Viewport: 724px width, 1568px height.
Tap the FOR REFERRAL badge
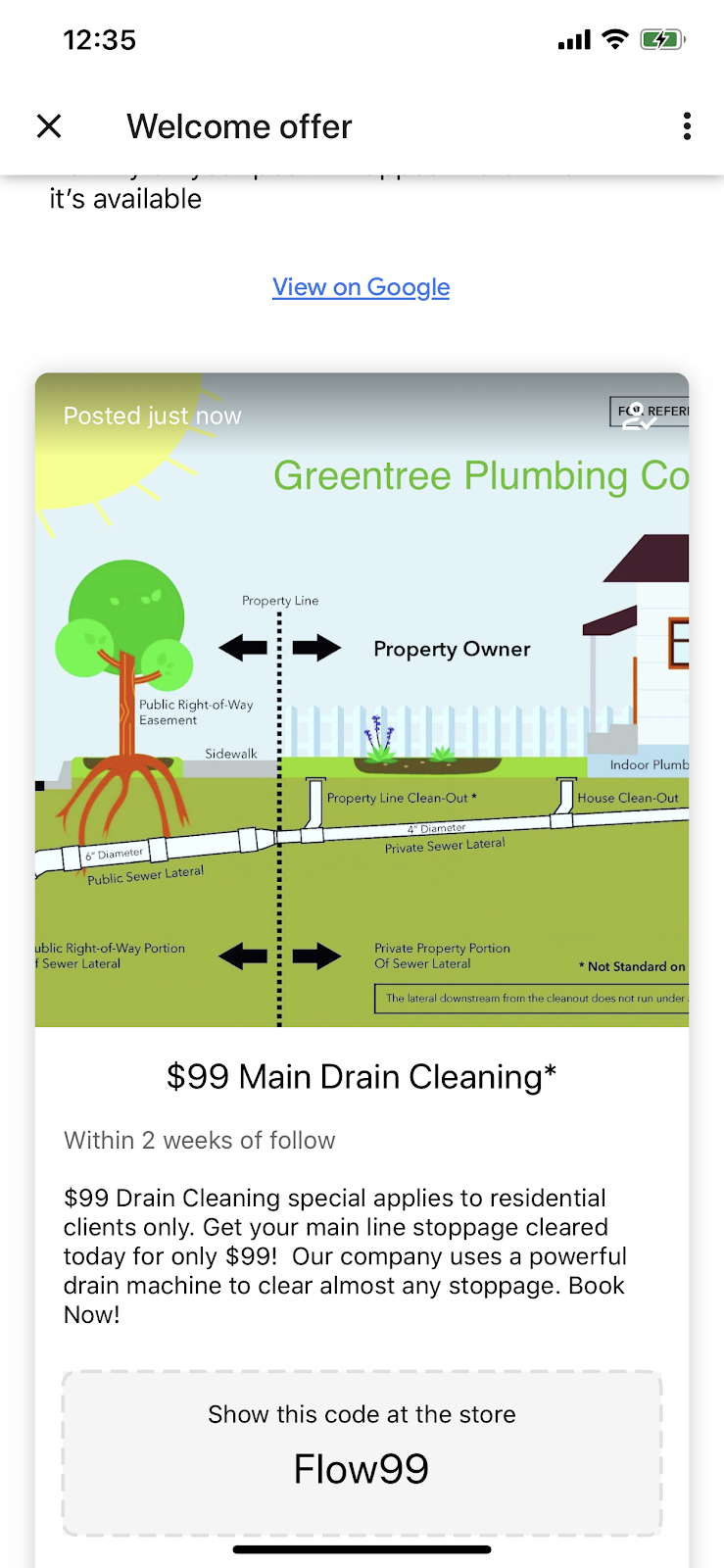coord(660,411)
